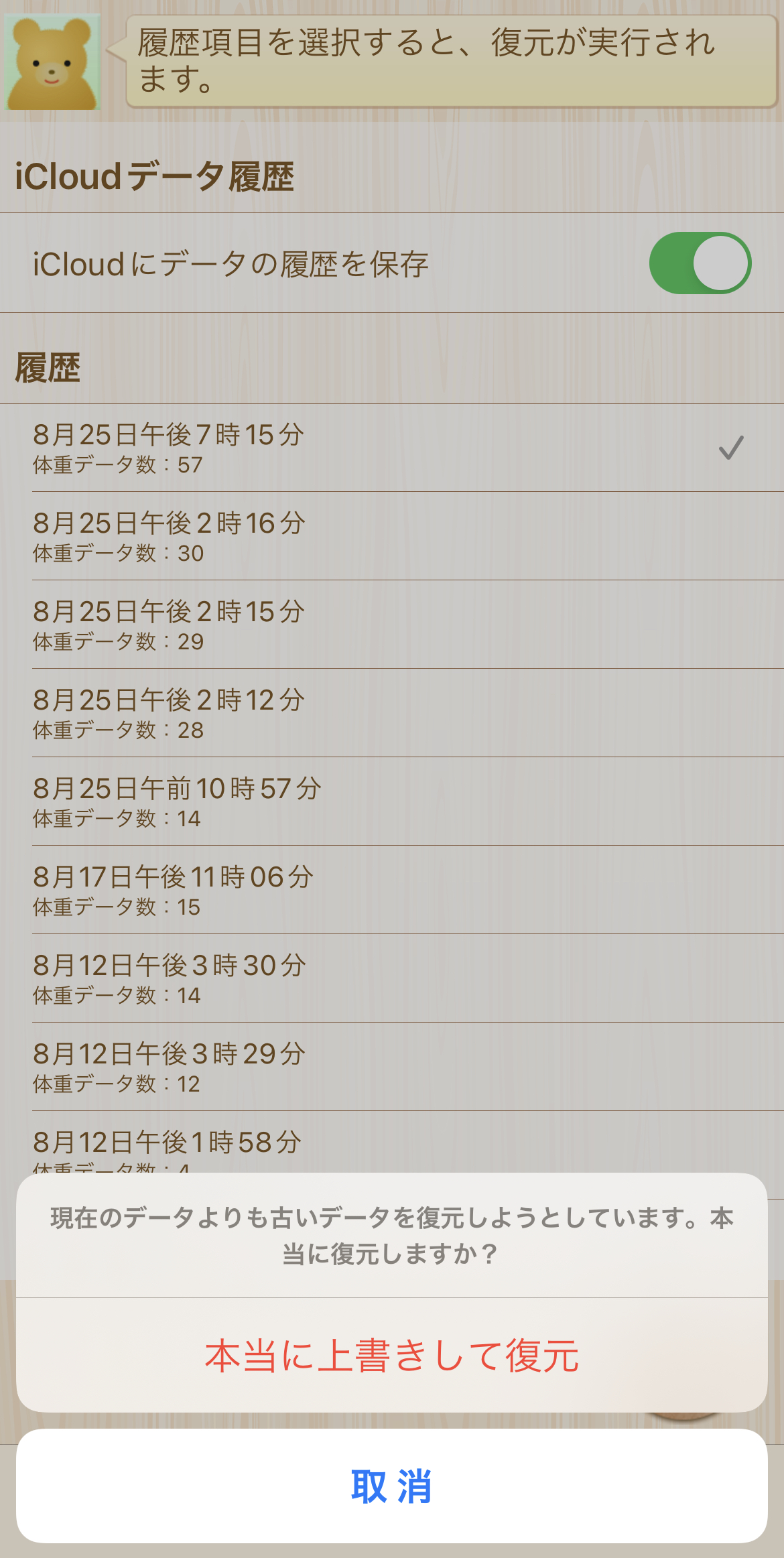
Task: Pick the 8月12日午後3時30分 history row
Action: pyautogui.click(x=392, y=978)
